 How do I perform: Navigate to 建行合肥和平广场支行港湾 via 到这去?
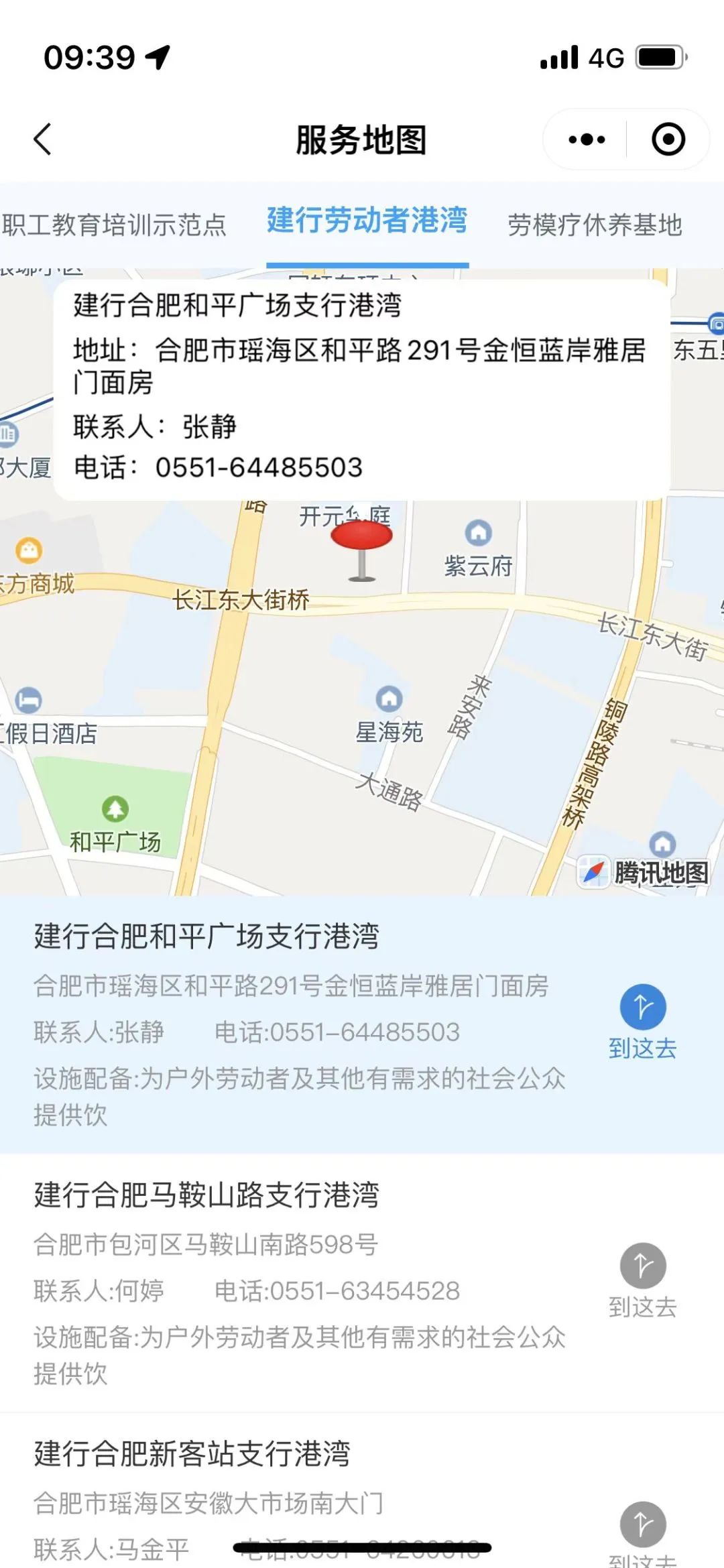click(x=642, y=1020)
